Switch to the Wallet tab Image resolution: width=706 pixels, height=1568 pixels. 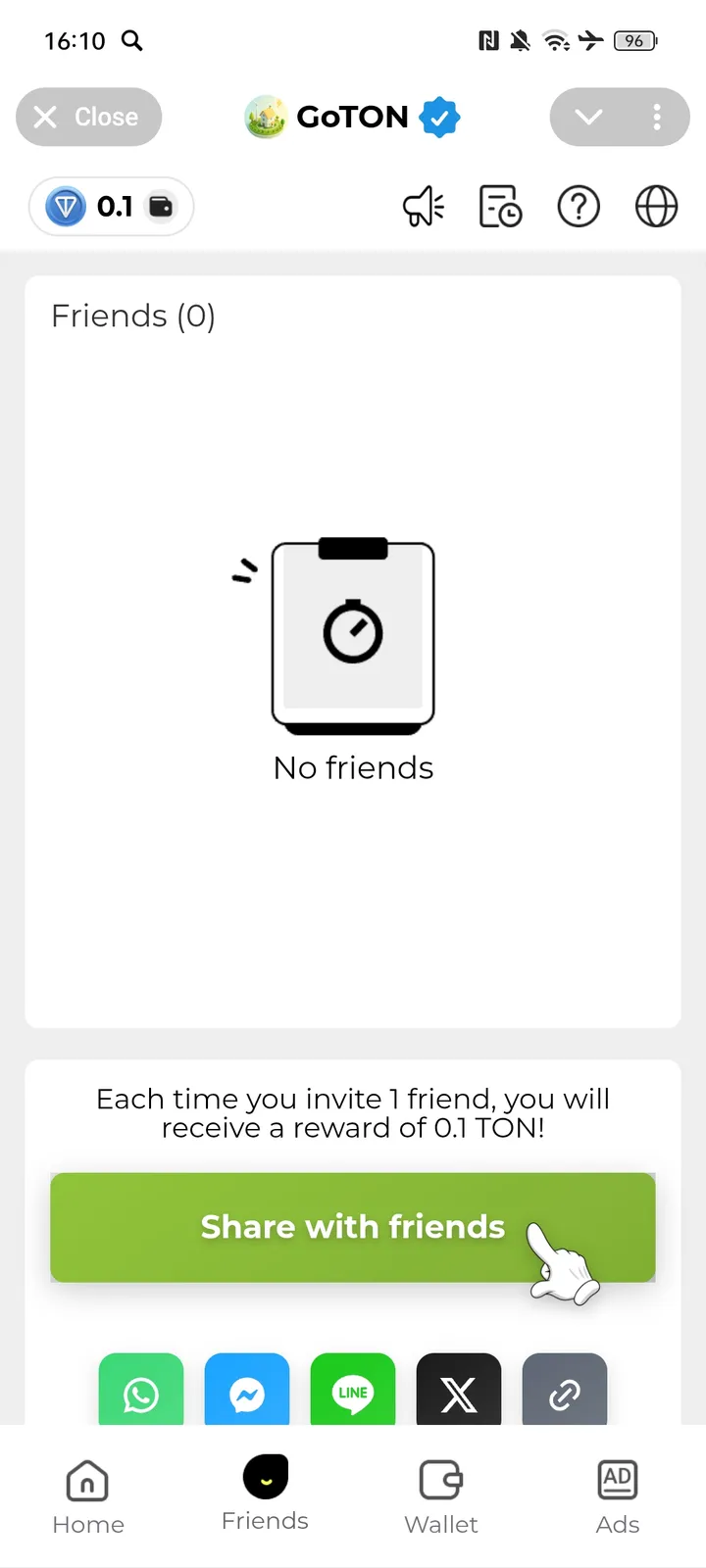pos(441,1496)
